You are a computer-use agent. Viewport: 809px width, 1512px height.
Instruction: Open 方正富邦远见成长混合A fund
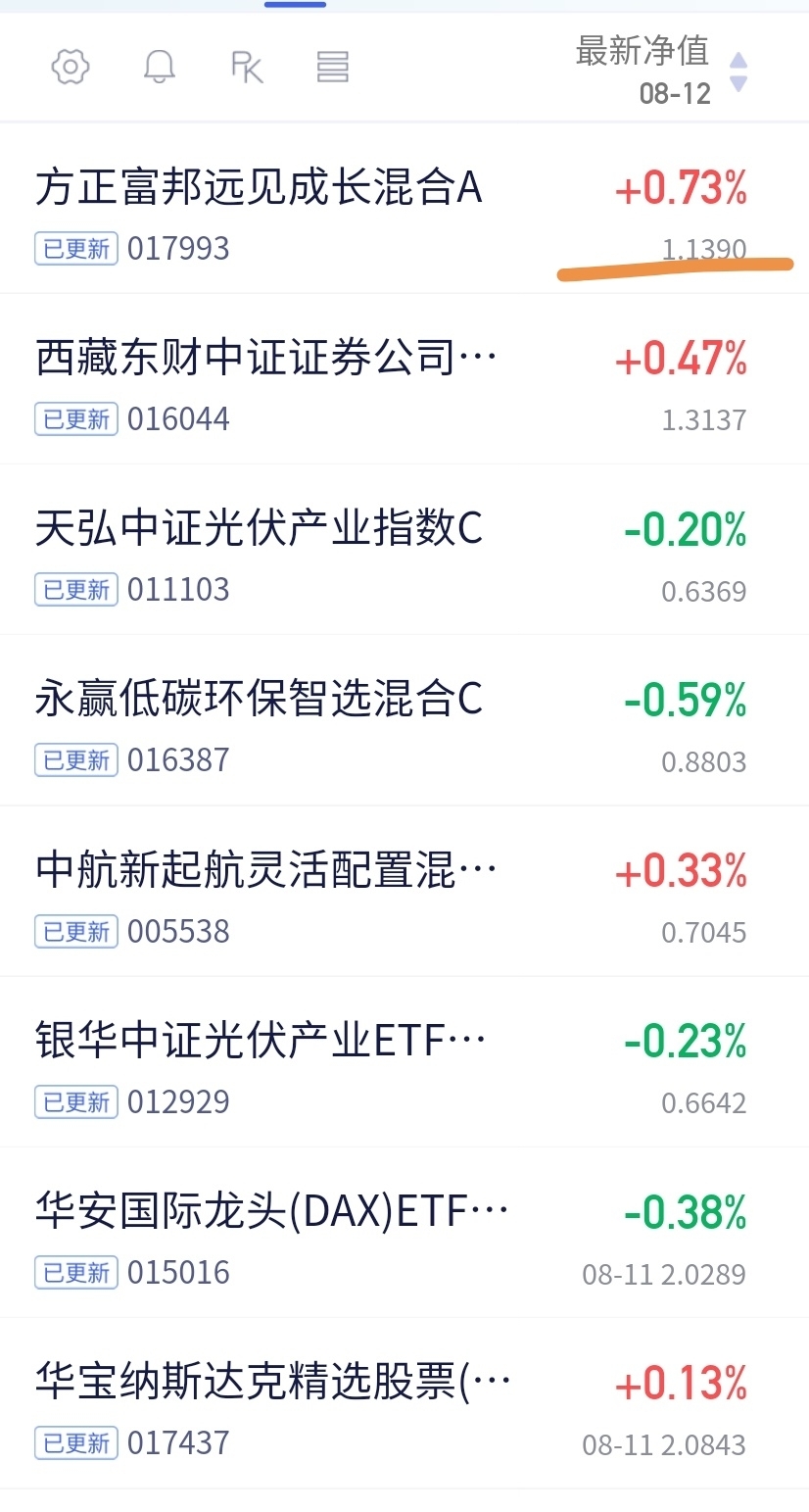pos(404,209)
